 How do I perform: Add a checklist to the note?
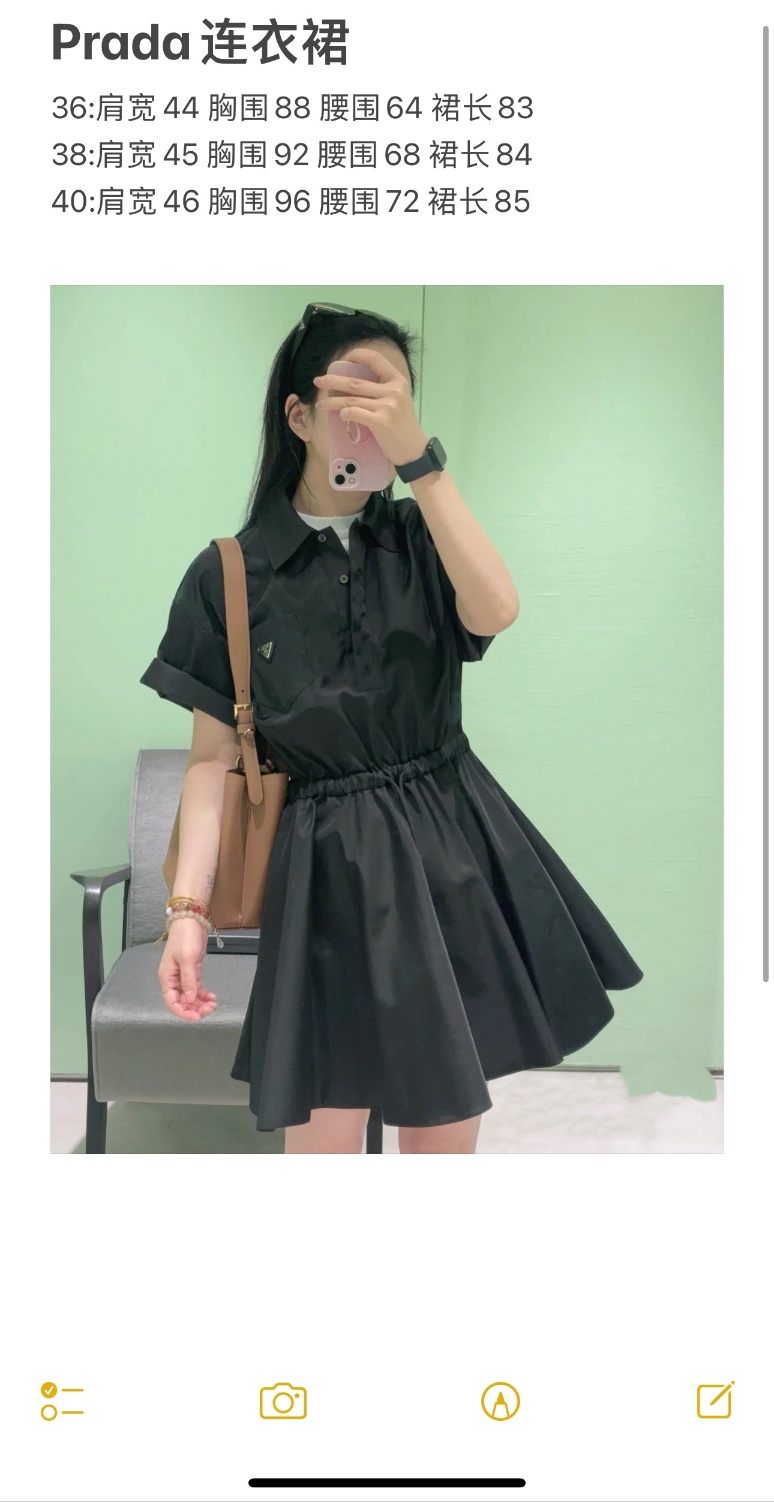62,1400
